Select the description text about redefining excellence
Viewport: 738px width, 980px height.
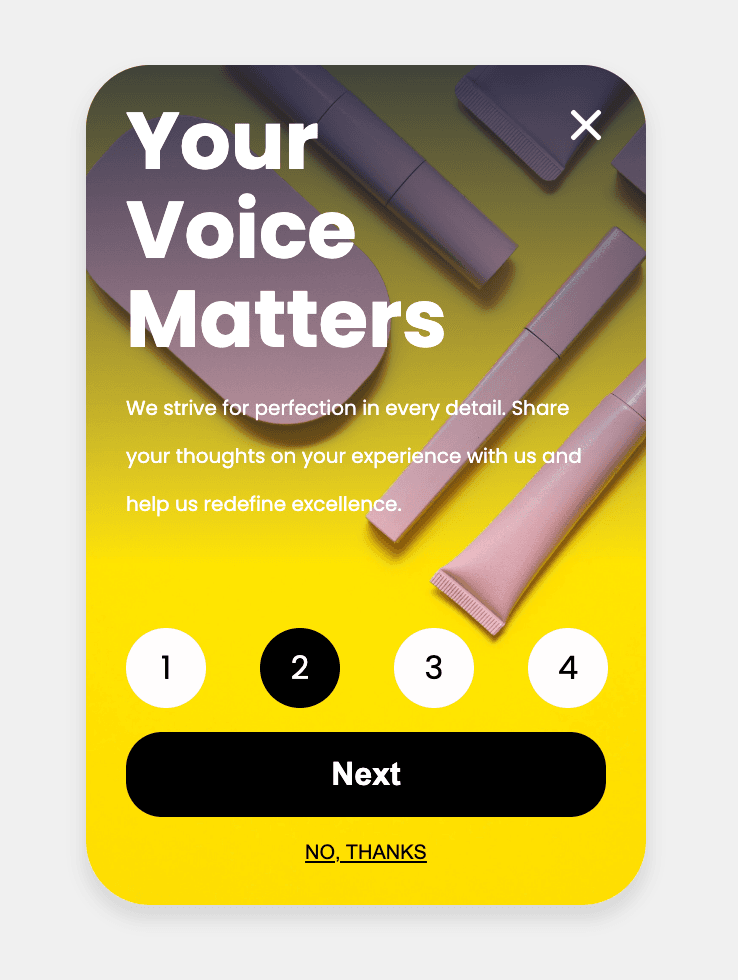coord(350,455)
